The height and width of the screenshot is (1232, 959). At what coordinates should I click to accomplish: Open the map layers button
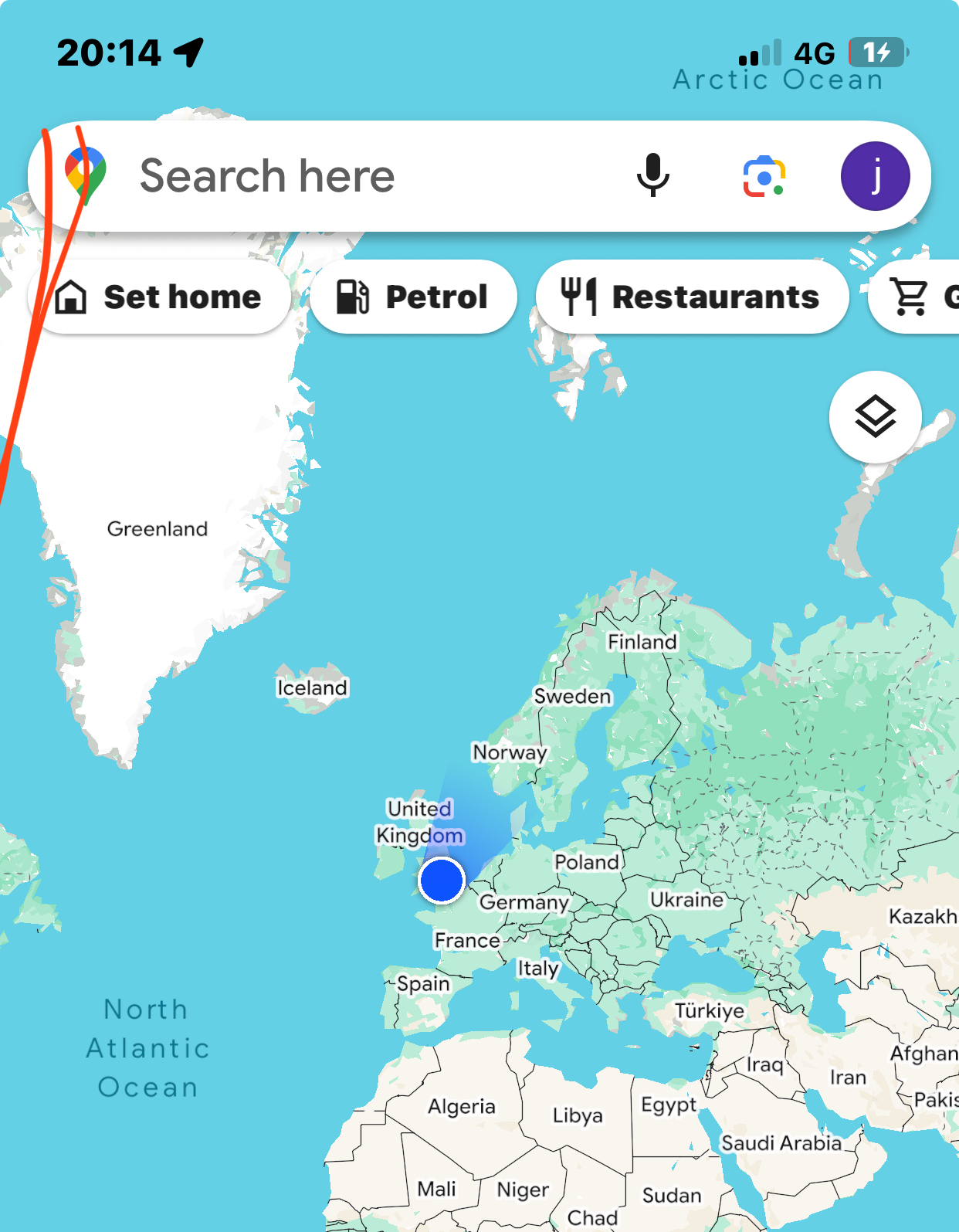coord(875,417)
